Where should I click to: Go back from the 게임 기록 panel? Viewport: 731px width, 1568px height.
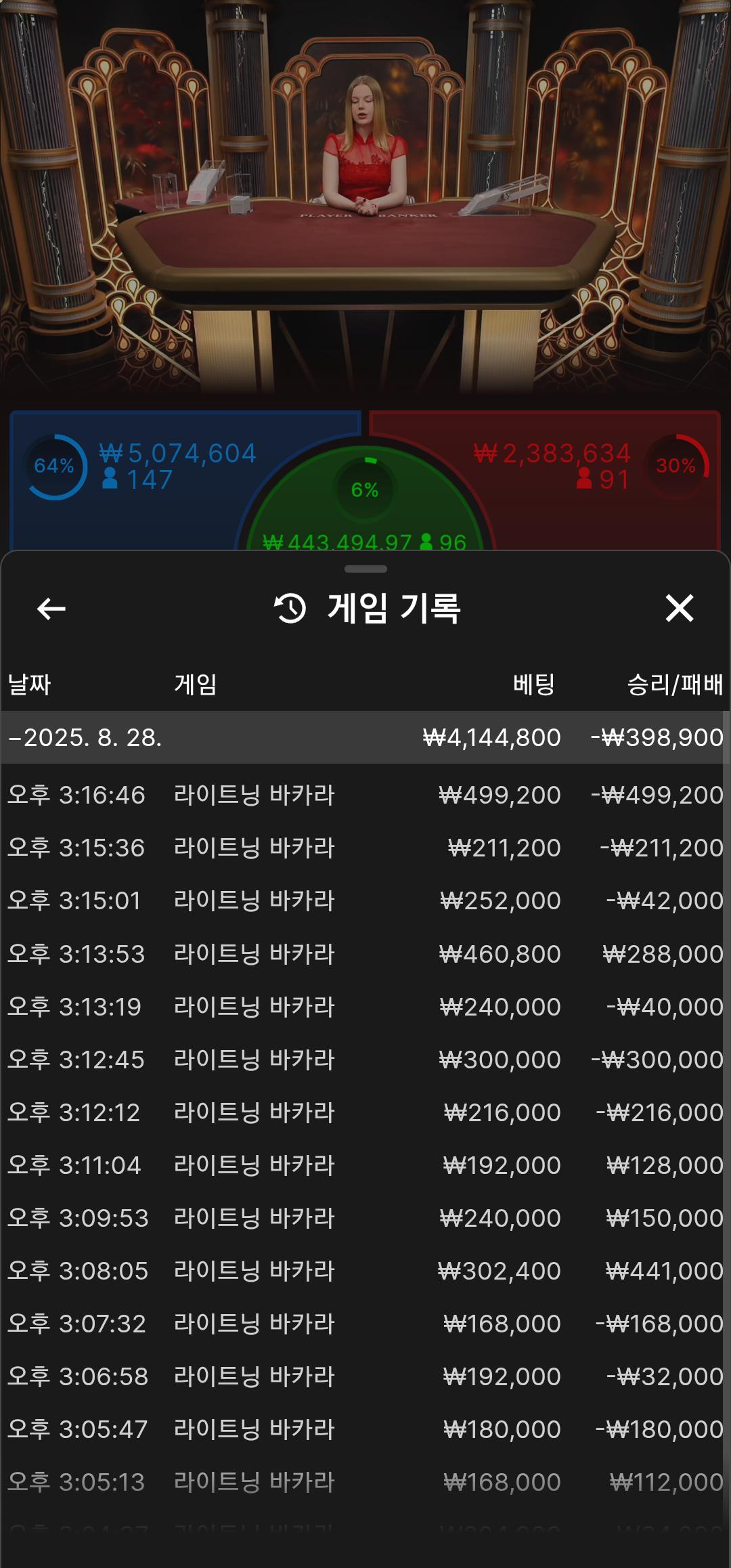tap(51, 609)
